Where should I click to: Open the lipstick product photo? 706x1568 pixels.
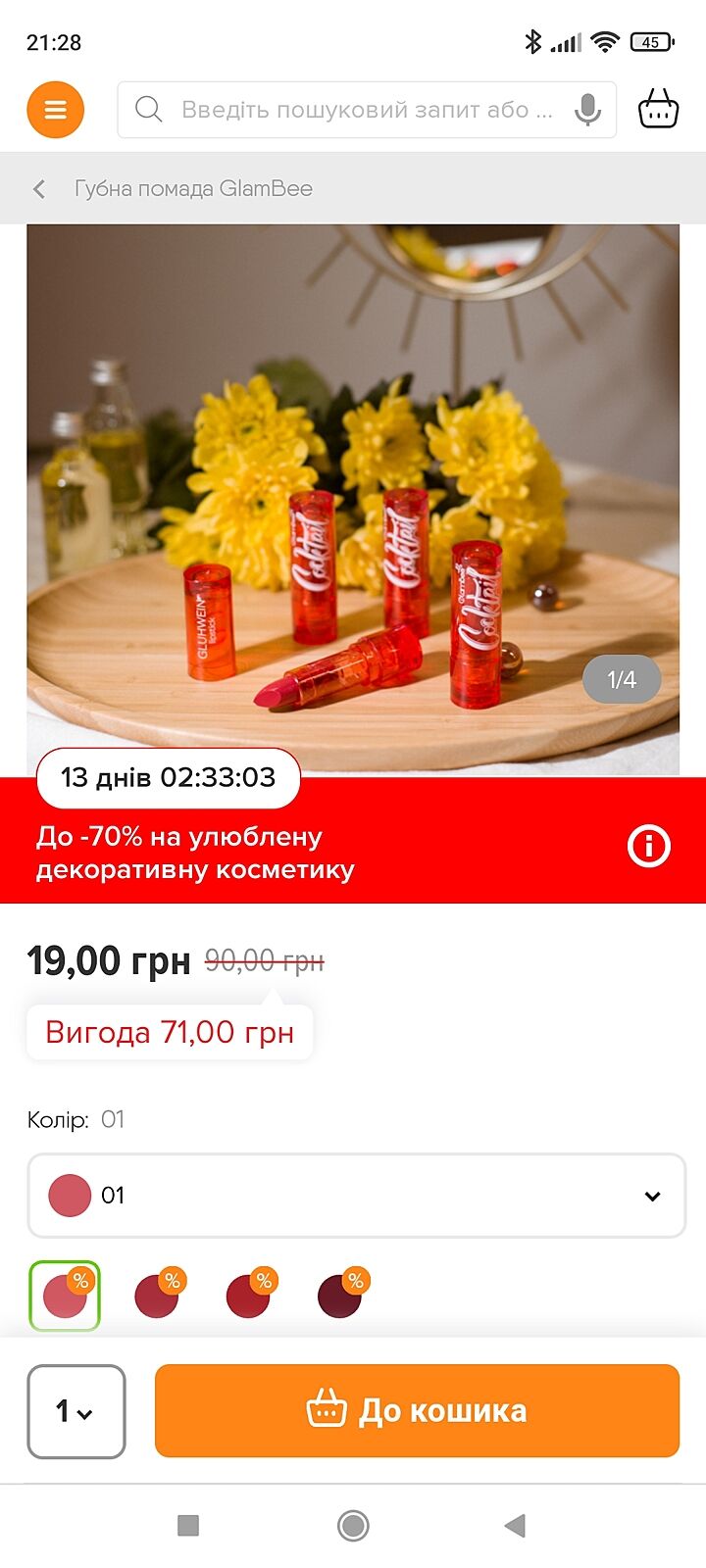[353, 500]
